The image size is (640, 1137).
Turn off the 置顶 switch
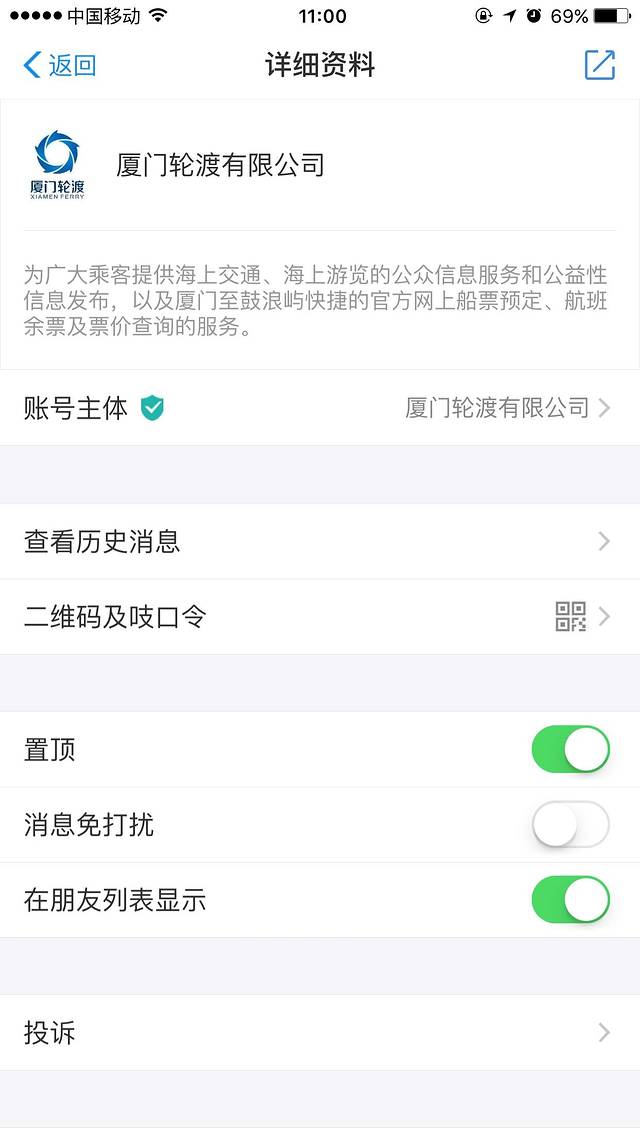570,750
